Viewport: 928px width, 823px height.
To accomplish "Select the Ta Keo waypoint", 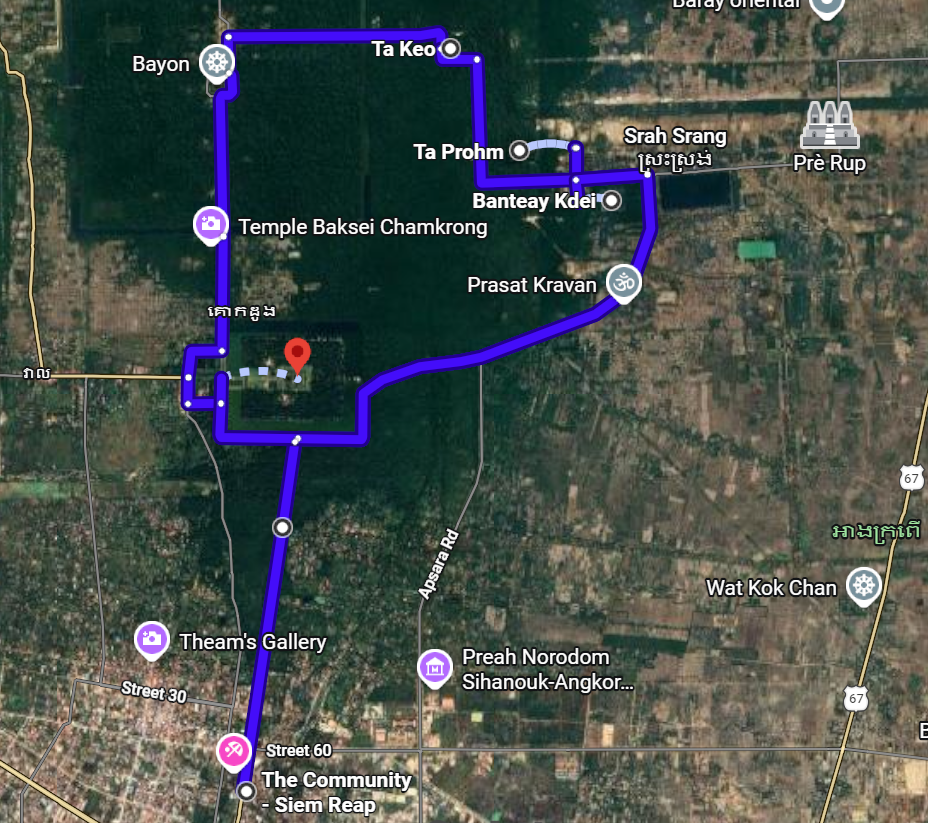I will [451, 48].
